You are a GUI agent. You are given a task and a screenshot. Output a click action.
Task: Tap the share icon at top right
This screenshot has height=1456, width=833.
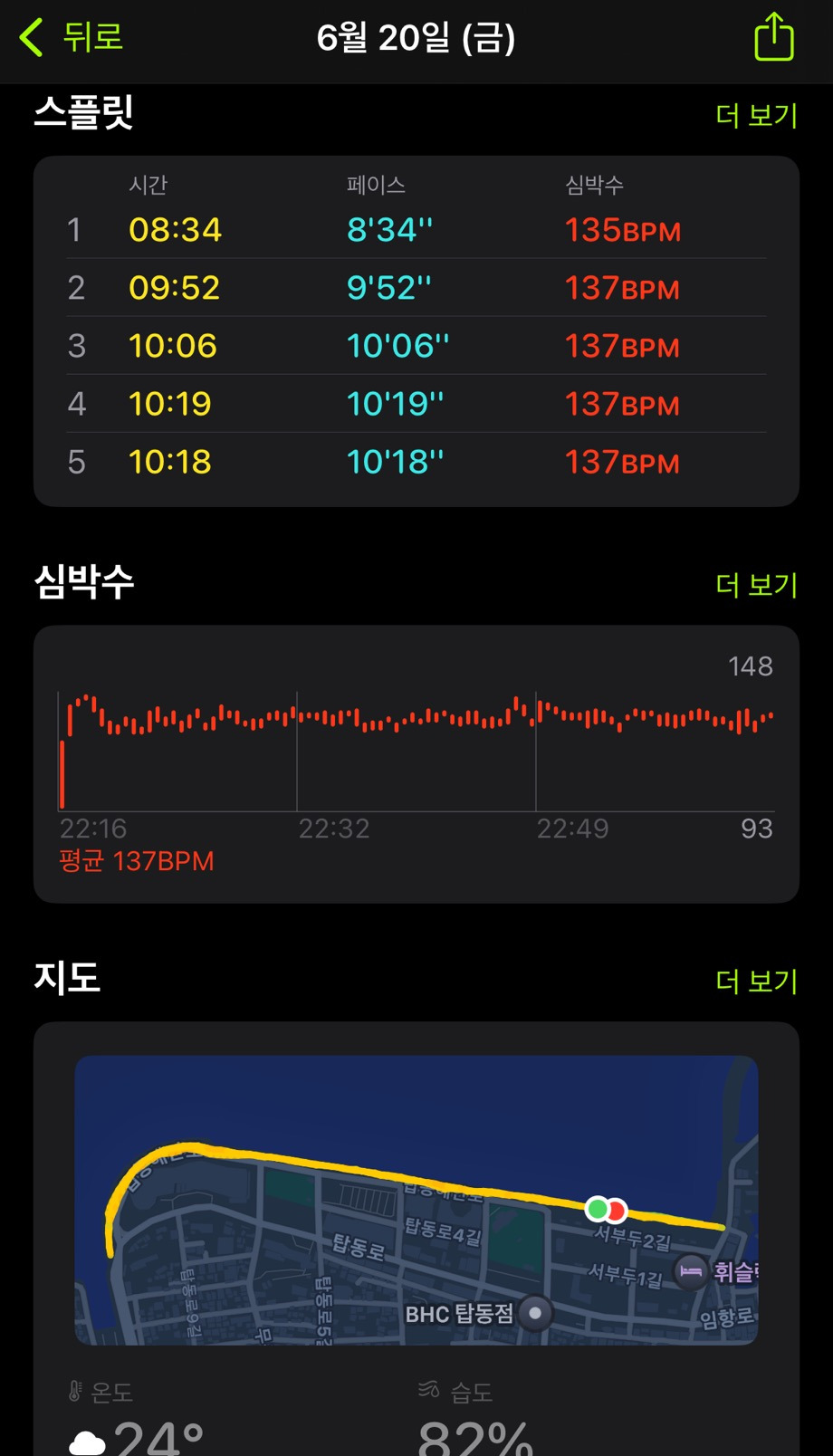pos(774,38)
